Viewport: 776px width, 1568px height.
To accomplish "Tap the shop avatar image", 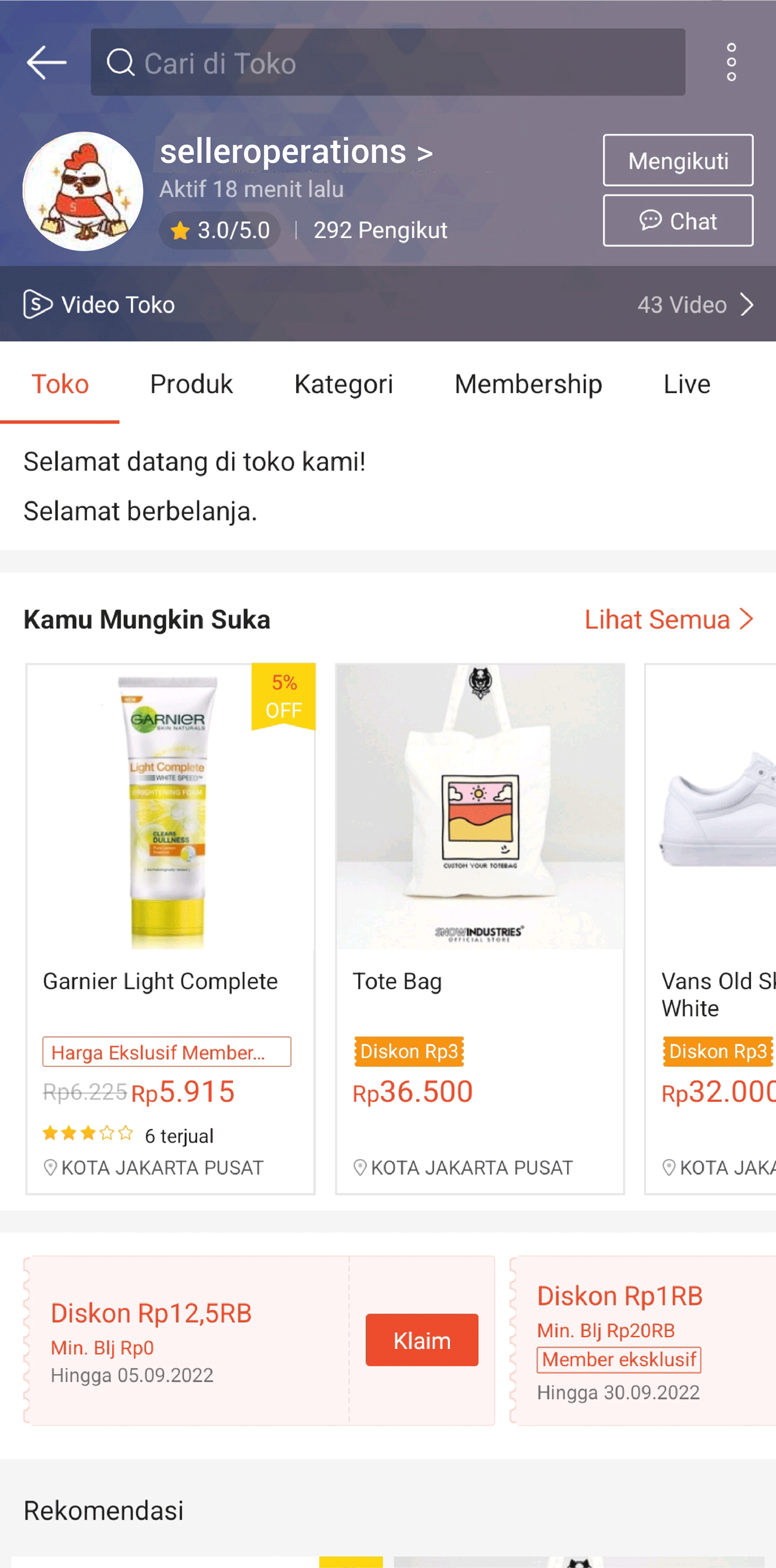I will (x=84, y=192).
